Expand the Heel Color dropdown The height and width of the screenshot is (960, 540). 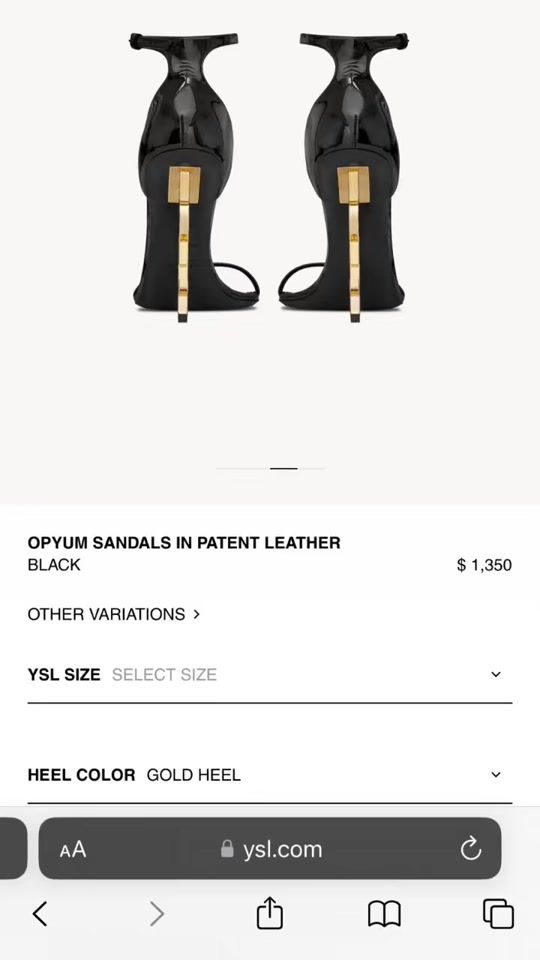coord(269,775)
